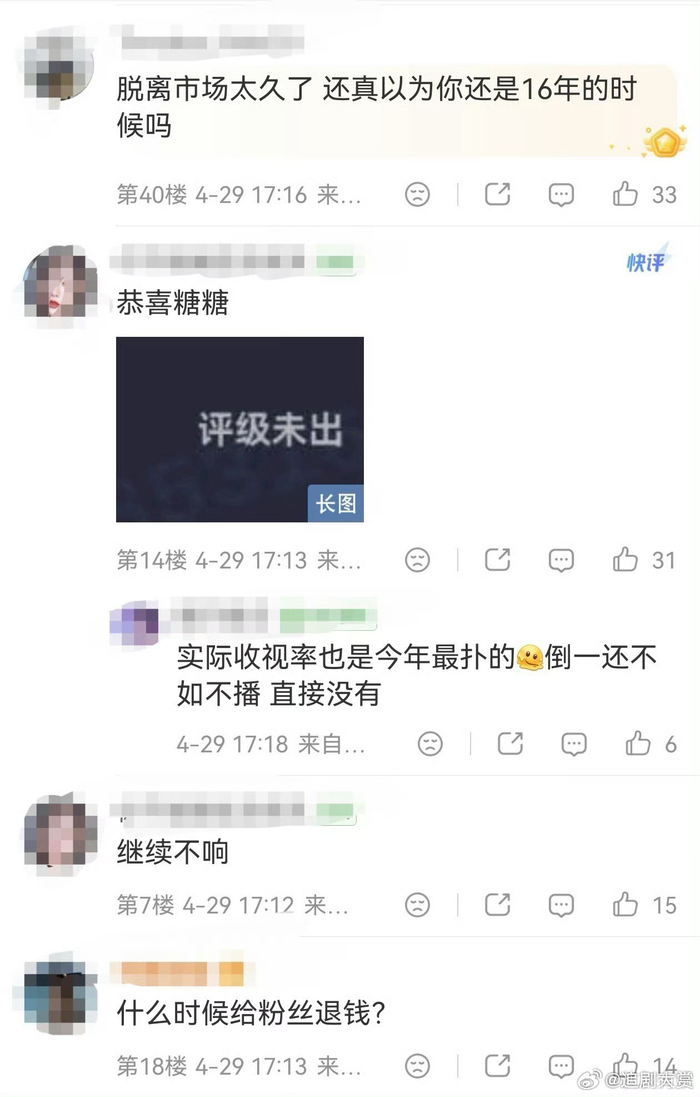The image size is (700, 1097).
Task: Share the 恭喜糖糖 comment
Action: (x=497, y=560)
